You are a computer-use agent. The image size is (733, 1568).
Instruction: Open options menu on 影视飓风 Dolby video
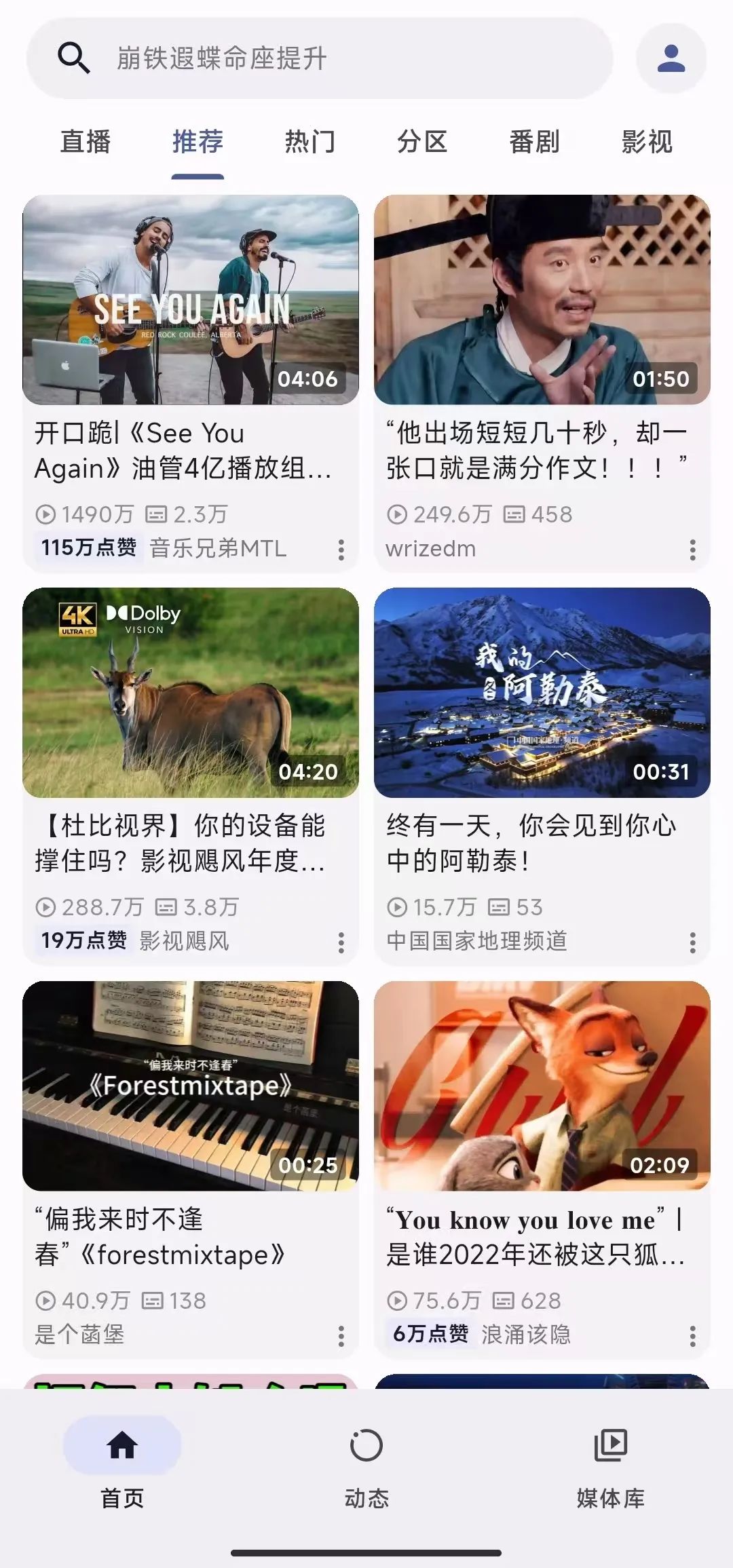click(341, 942)
